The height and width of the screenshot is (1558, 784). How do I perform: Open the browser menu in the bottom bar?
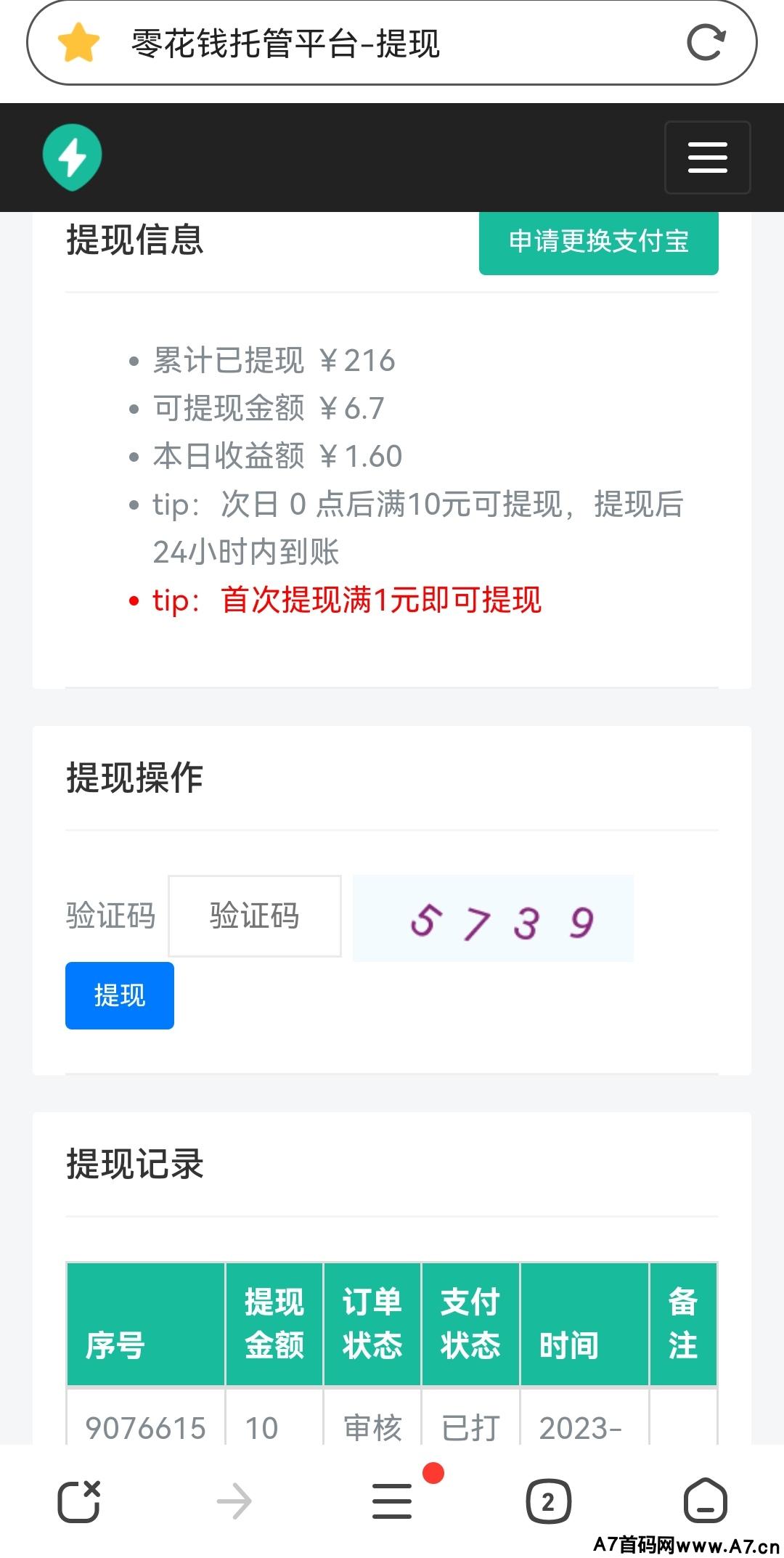point(392,1501)
